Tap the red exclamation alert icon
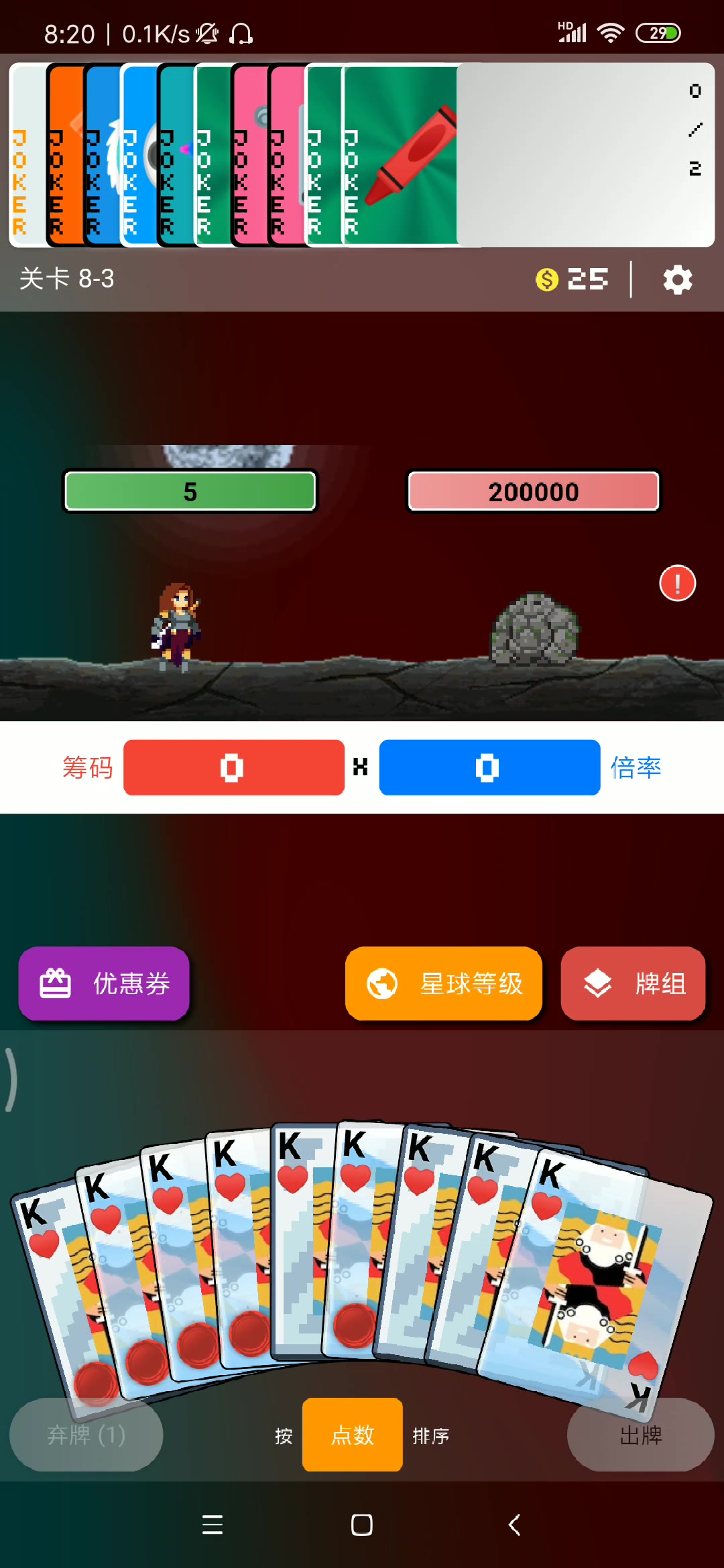The height and width of the screenshot is (1568, 724). 677,583
